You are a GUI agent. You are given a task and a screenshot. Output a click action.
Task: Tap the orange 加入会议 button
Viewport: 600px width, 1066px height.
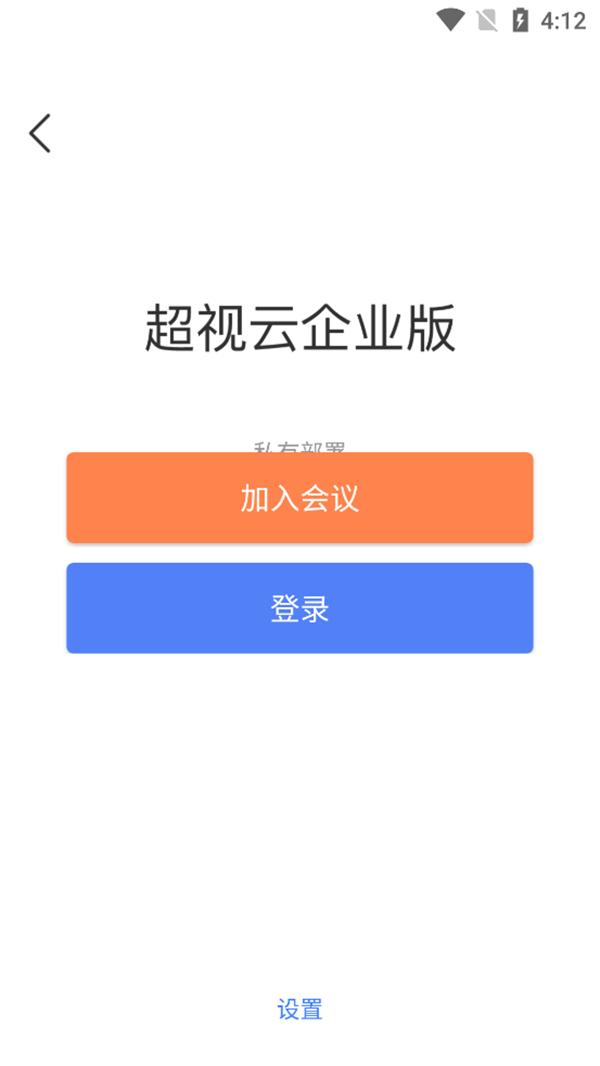[x=300, y=498]
